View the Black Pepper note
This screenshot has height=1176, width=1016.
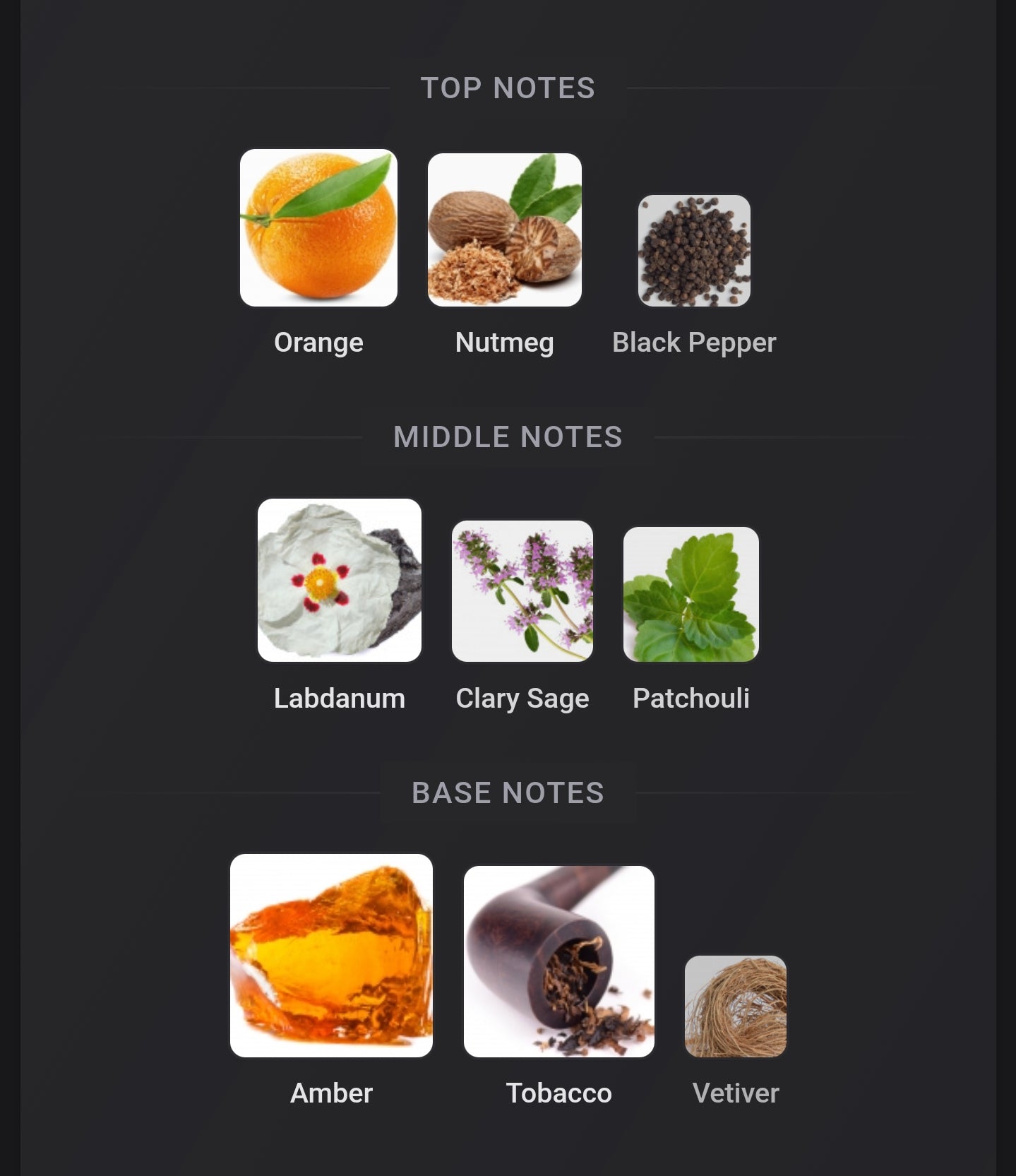click(694, 251)
